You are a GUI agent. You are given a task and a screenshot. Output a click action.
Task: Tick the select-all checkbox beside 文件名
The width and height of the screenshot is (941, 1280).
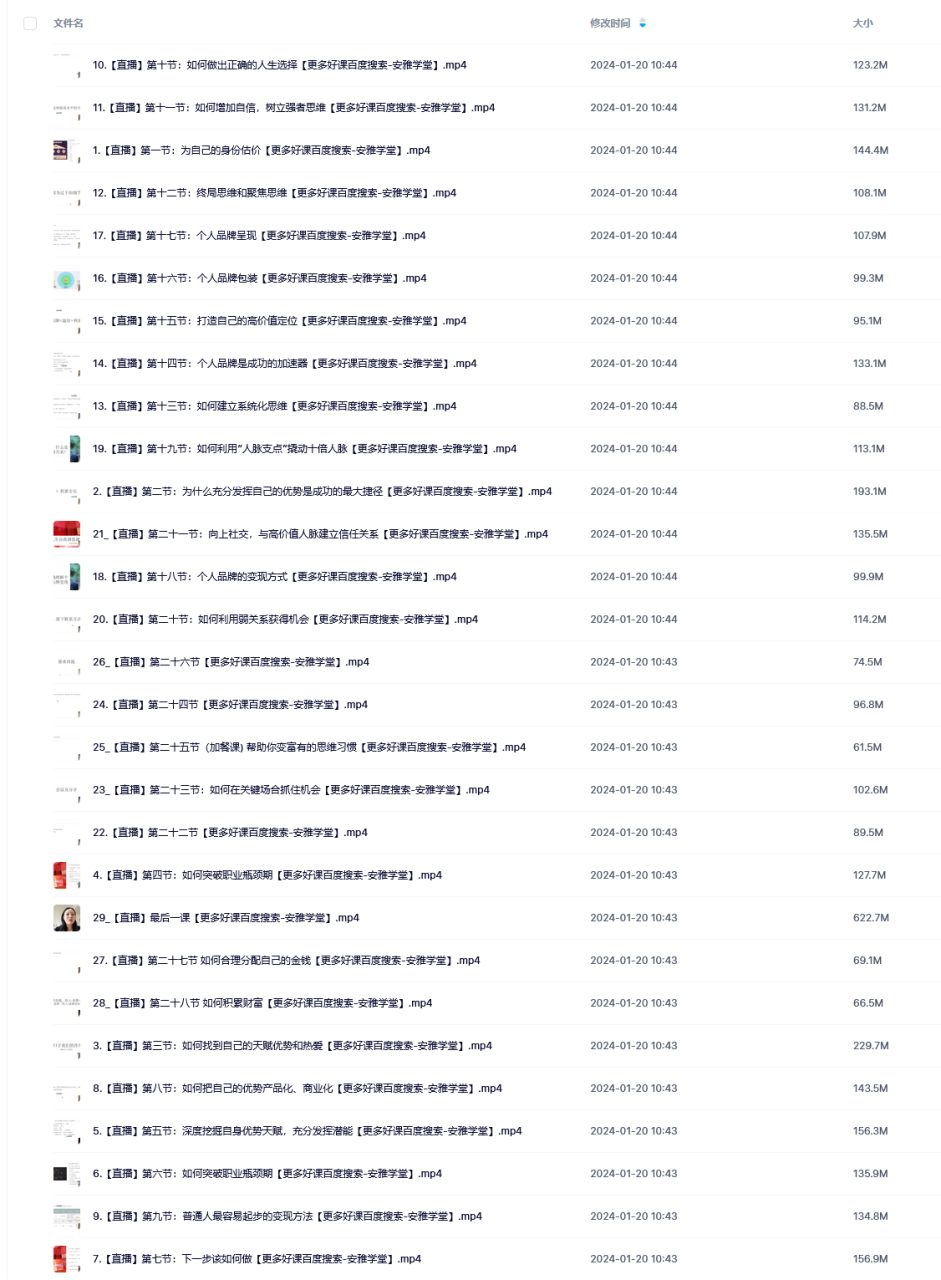click(x=30, y=22)
